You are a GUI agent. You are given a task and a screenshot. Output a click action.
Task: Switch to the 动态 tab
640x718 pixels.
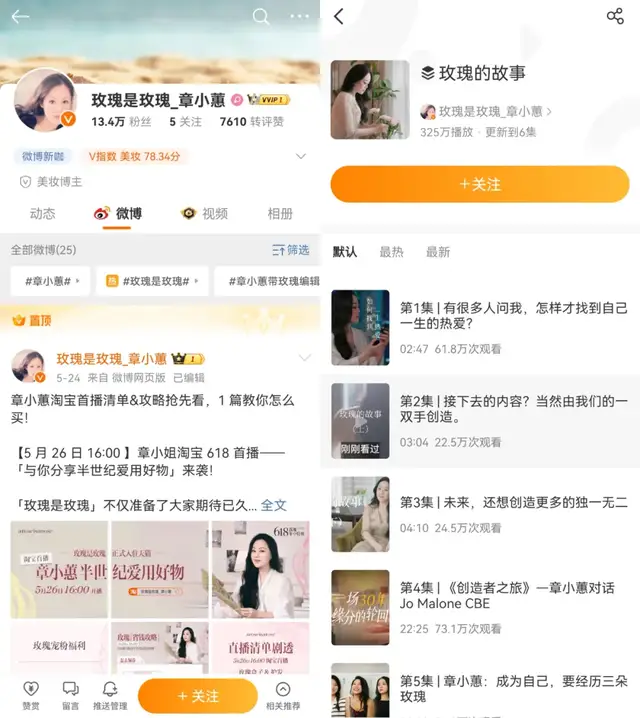[x=43, y=213]
